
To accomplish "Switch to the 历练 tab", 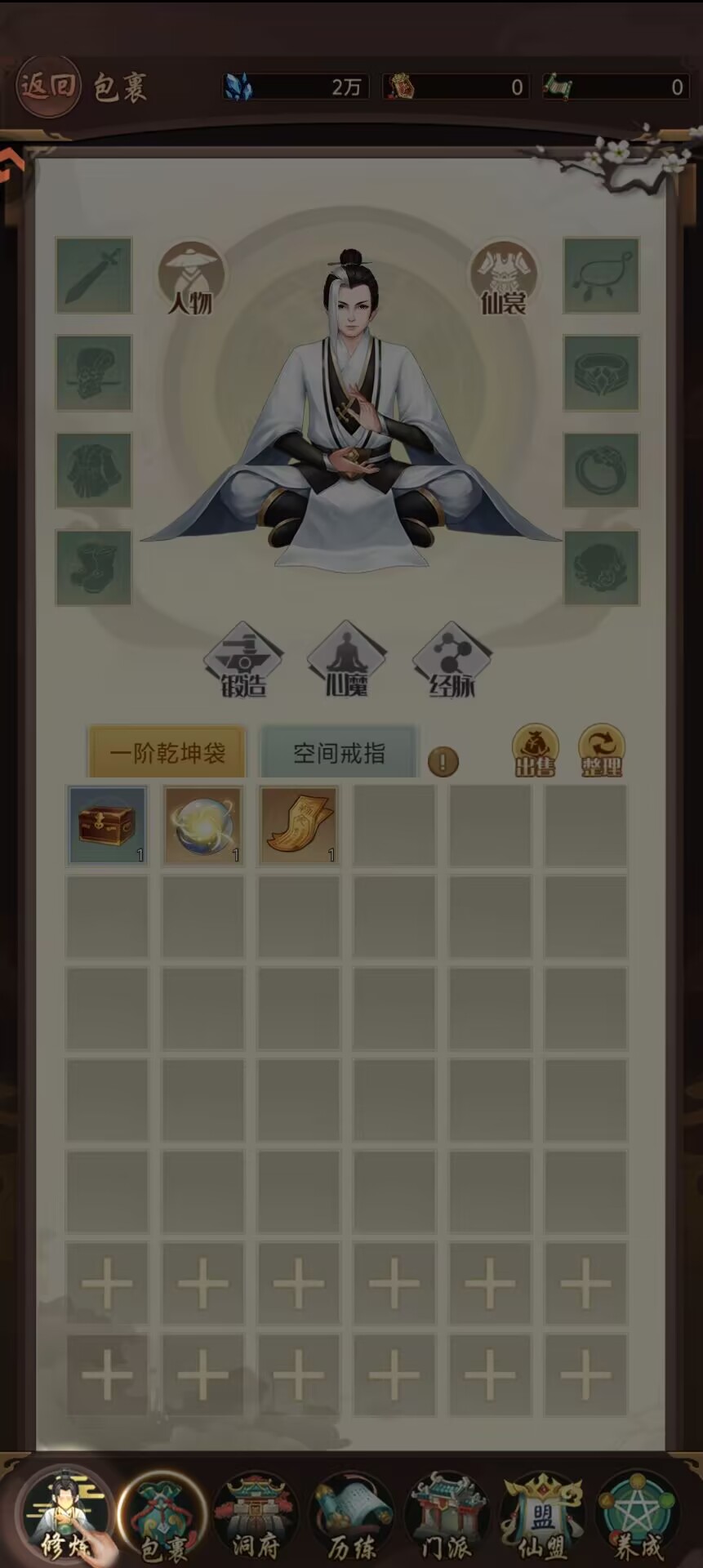I will click(x=351, y=1517).
